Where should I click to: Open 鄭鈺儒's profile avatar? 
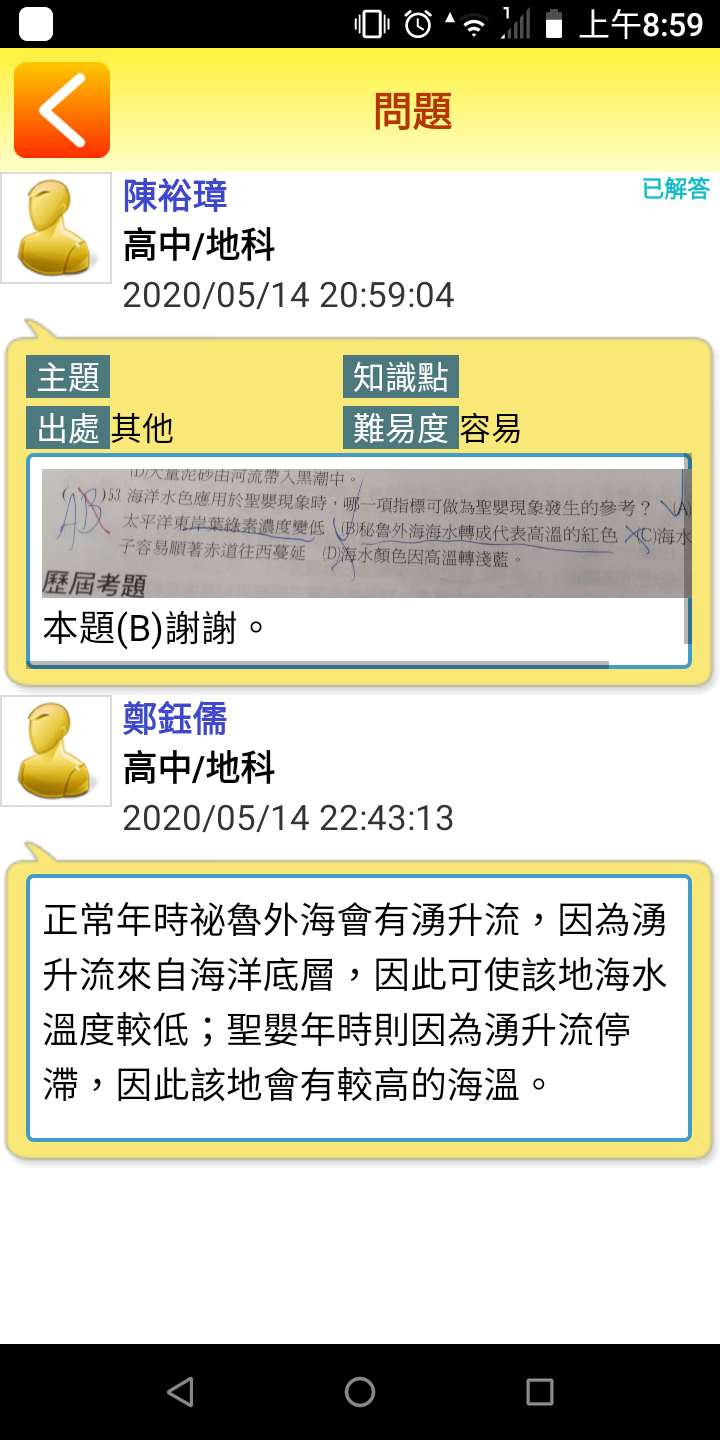[56, 751]
